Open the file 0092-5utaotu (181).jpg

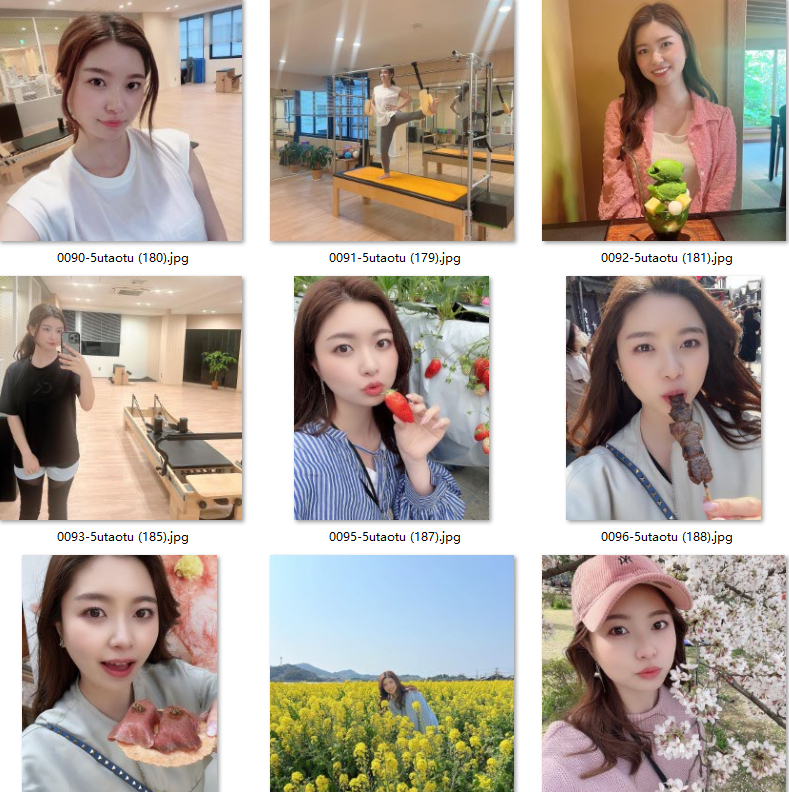point(665,120)
